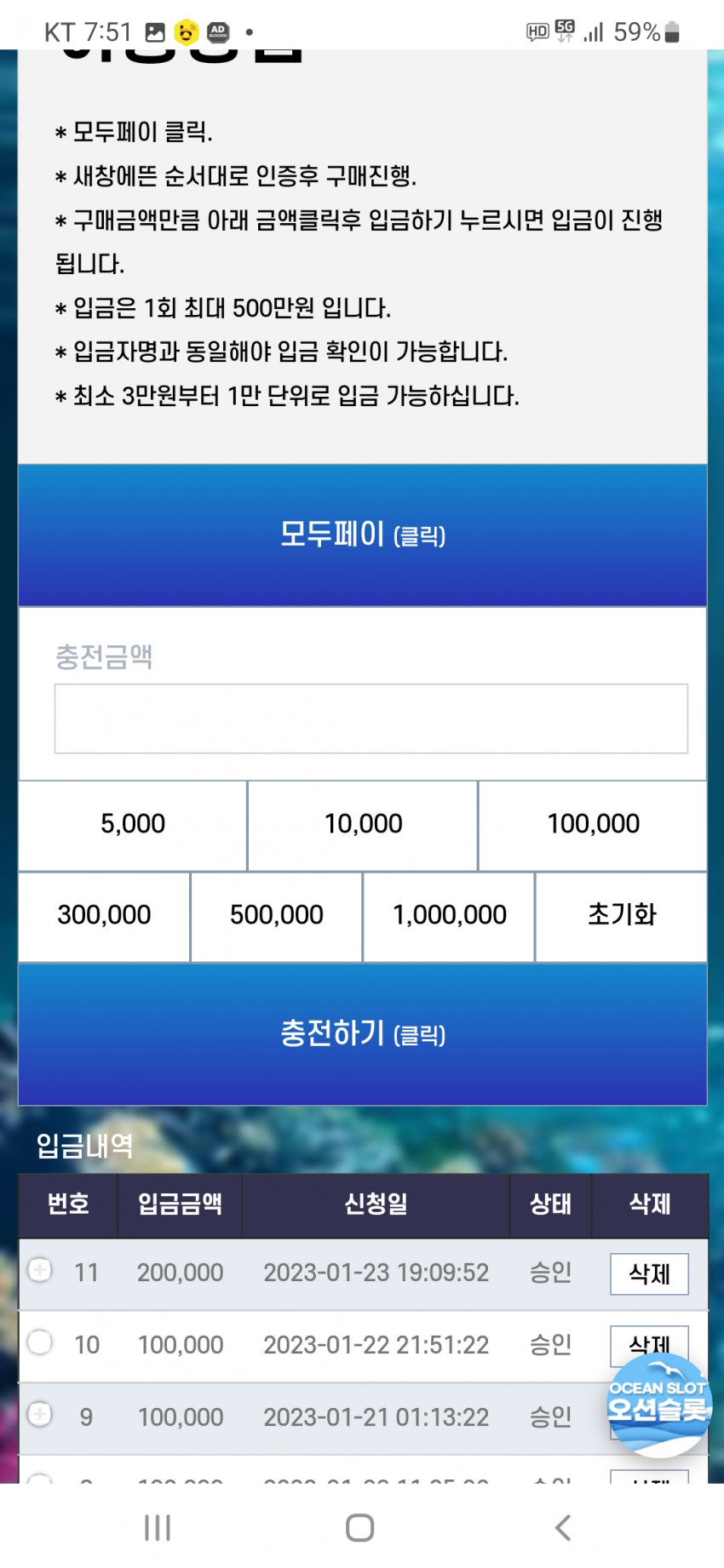Delete deposit record number 11
This screenshot has height=1568, width=724.
pyautogui.click(x=649, y=1274)
